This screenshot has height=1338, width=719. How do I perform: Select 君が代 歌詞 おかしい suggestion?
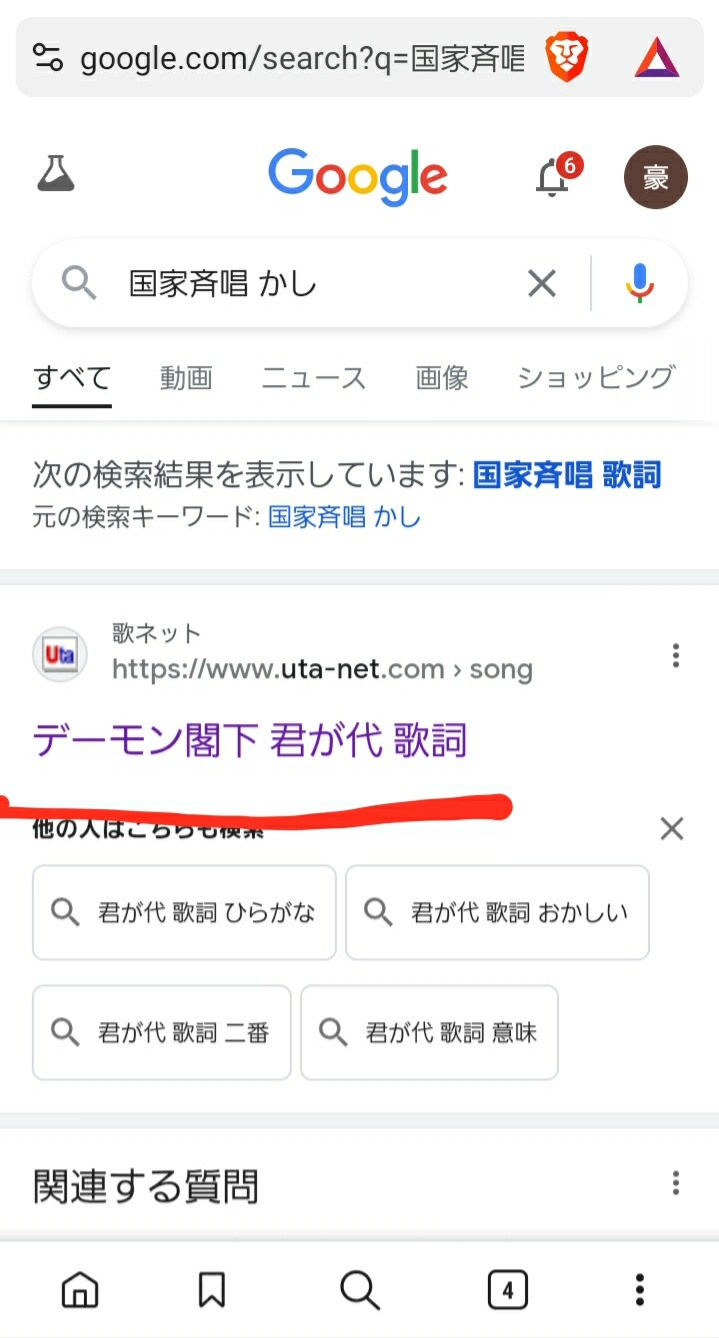coord(497,912)
